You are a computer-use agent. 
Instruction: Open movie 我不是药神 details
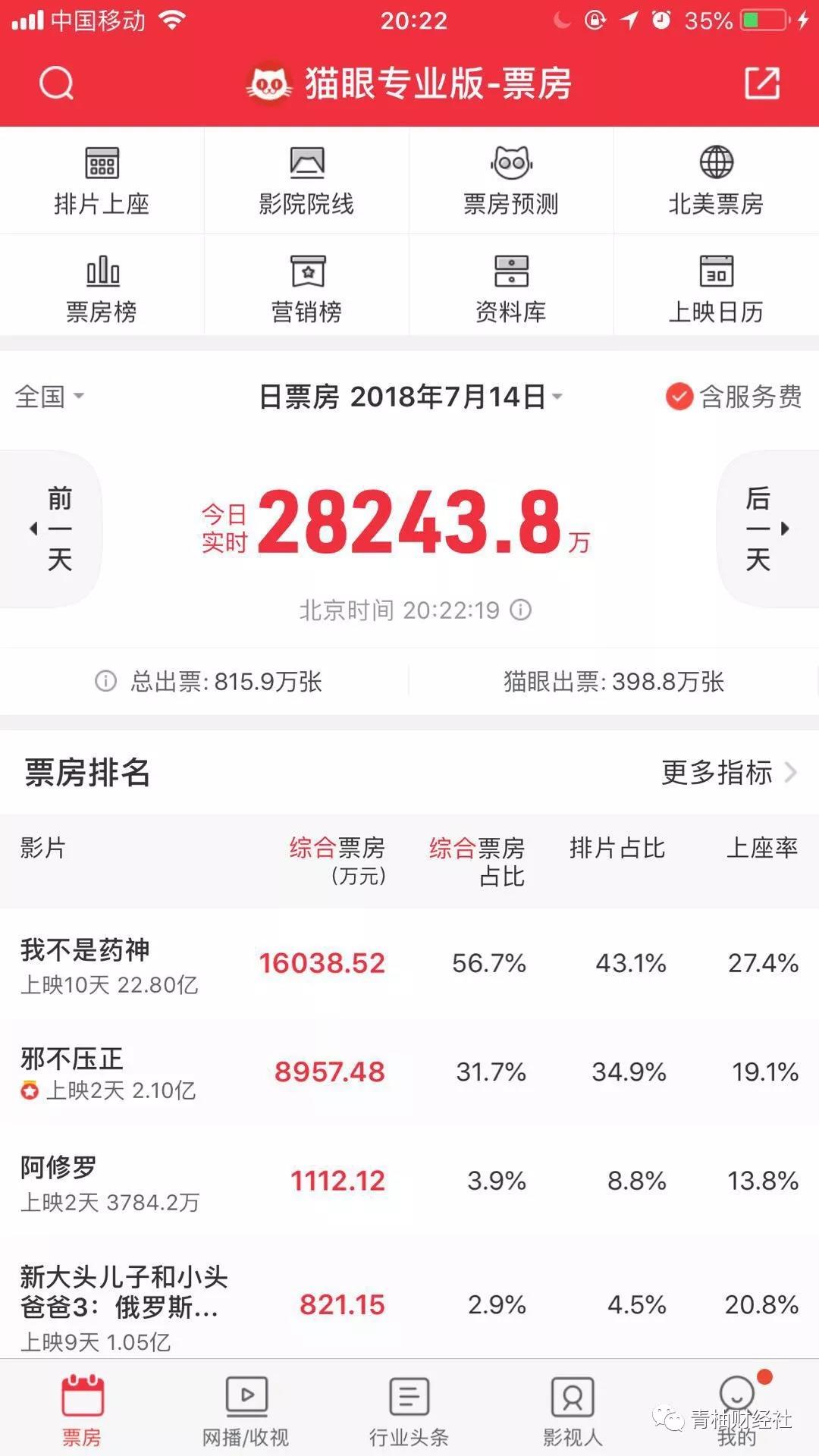coord(85,949)
